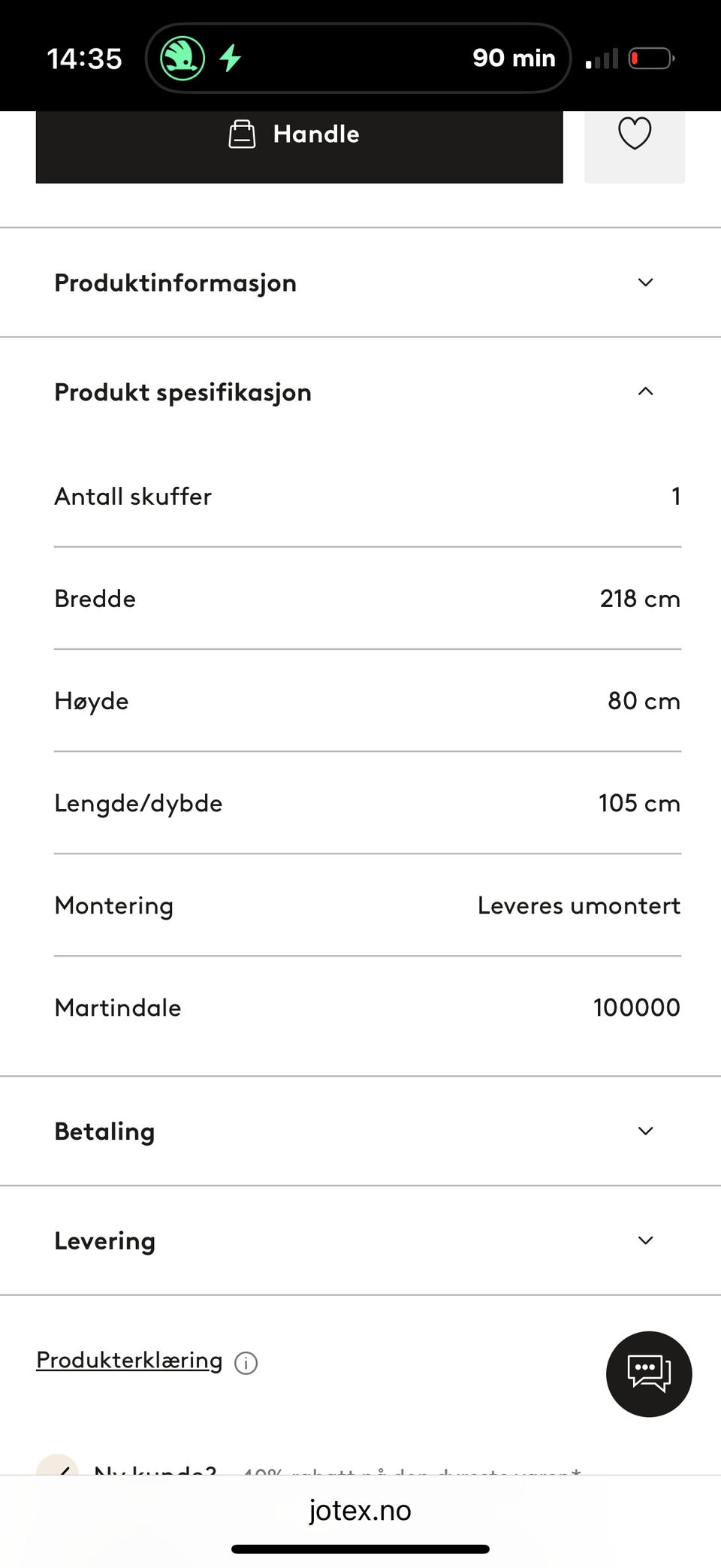Open the Produkterklæring link
The width and height of the screenshot is (721, 1568).
click(128, 1360)
